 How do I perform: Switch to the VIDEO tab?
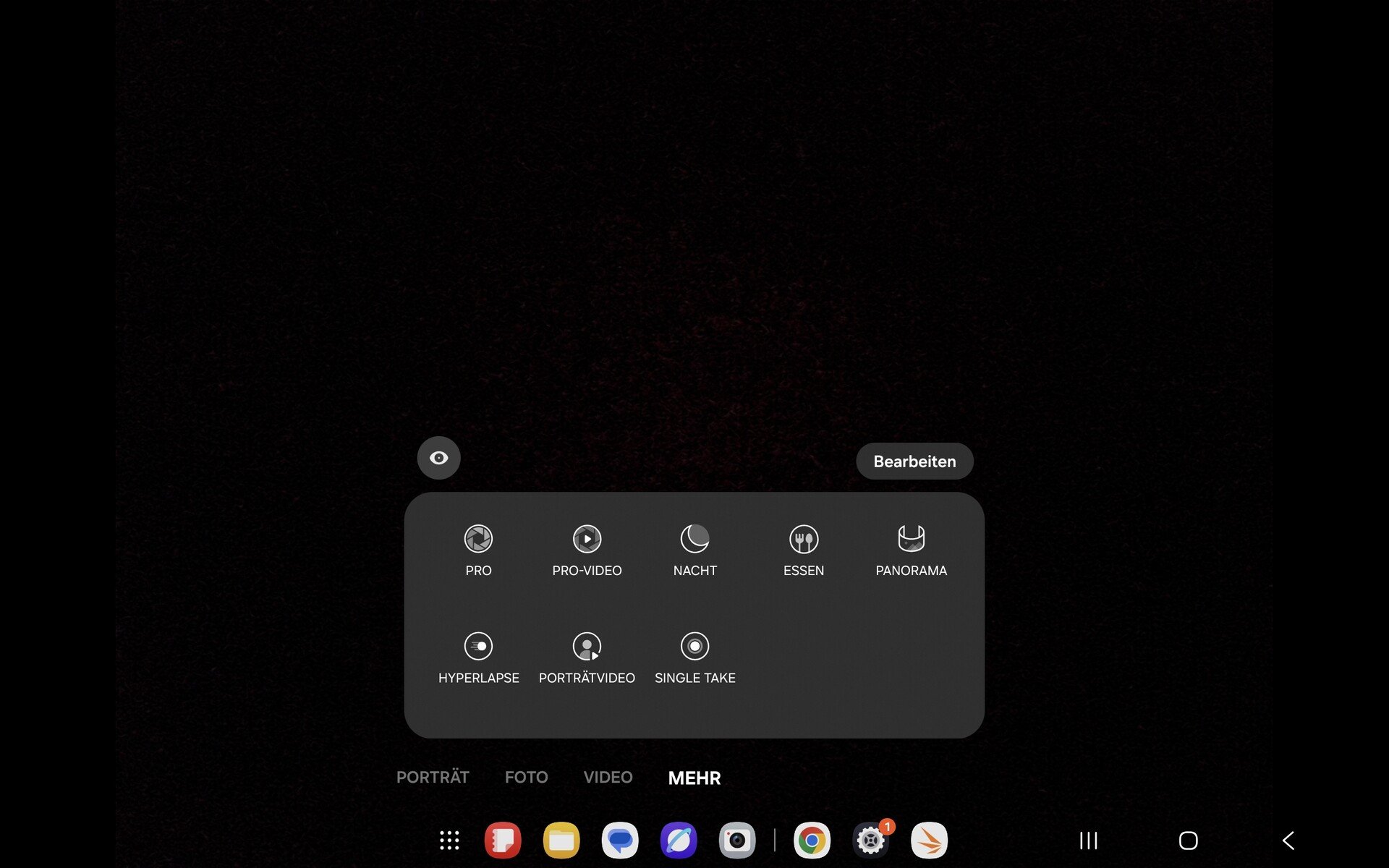point(608,778)
